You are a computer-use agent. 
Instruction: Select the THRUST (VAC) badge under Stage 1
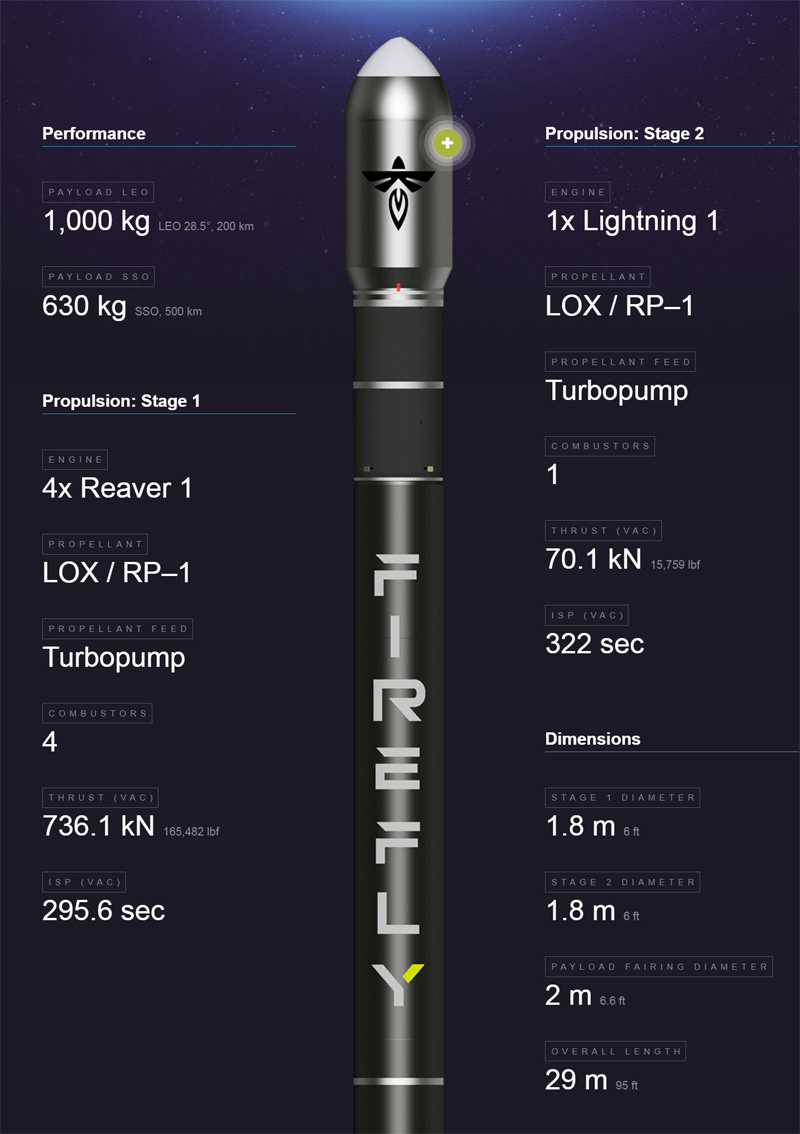pyautogui.click(x=100, y=797)
